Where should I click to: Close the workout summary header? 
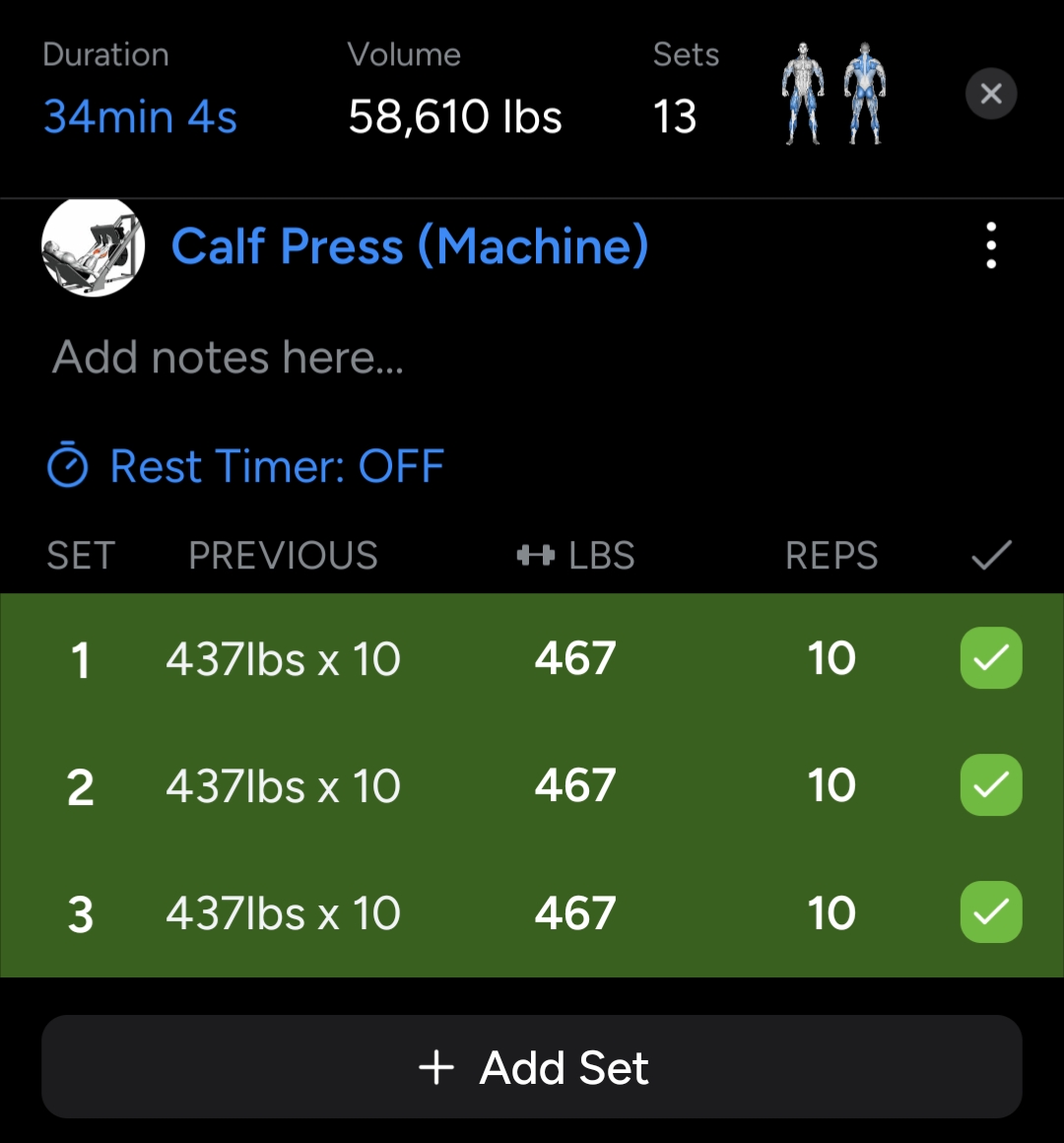coord(991,94)
